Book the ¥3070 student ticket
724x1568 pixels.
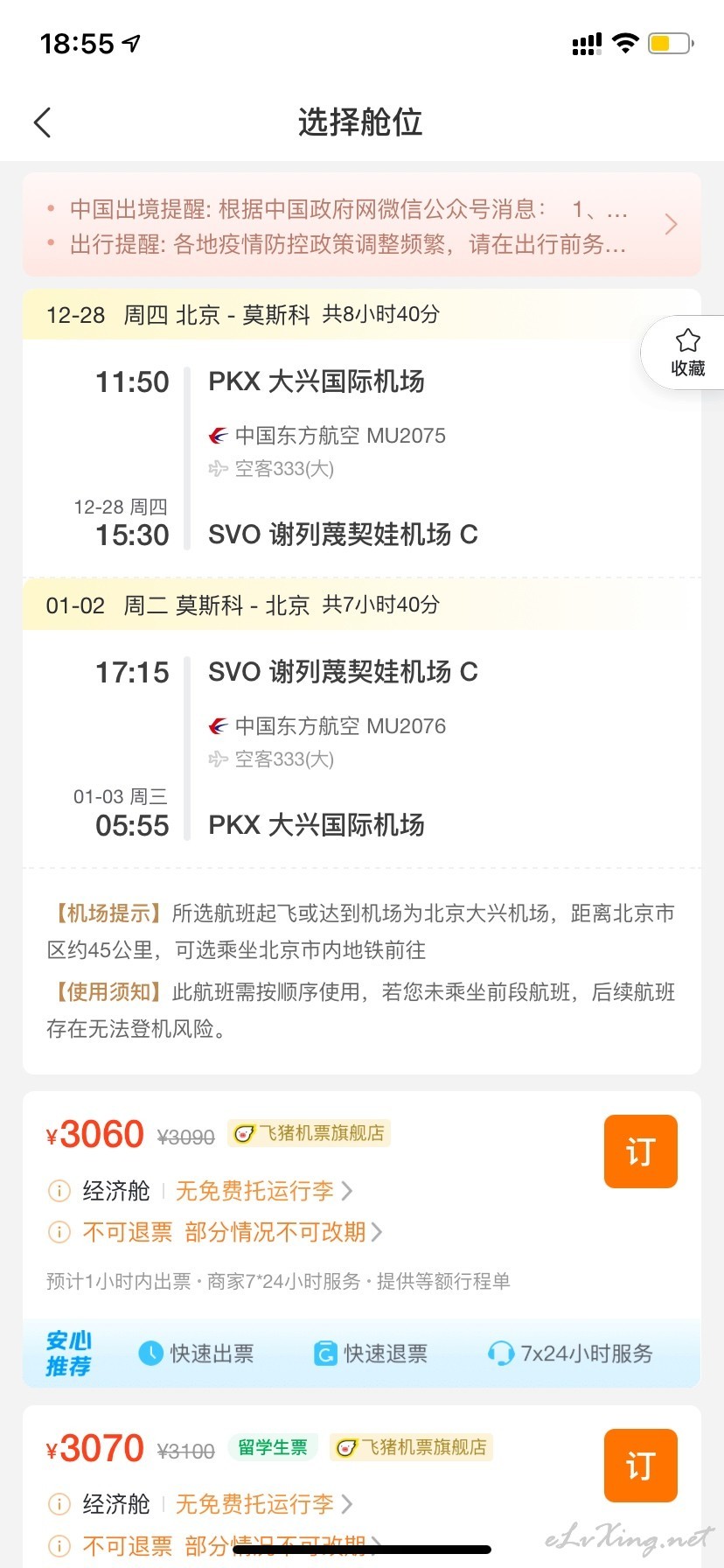click(640, 1466)
